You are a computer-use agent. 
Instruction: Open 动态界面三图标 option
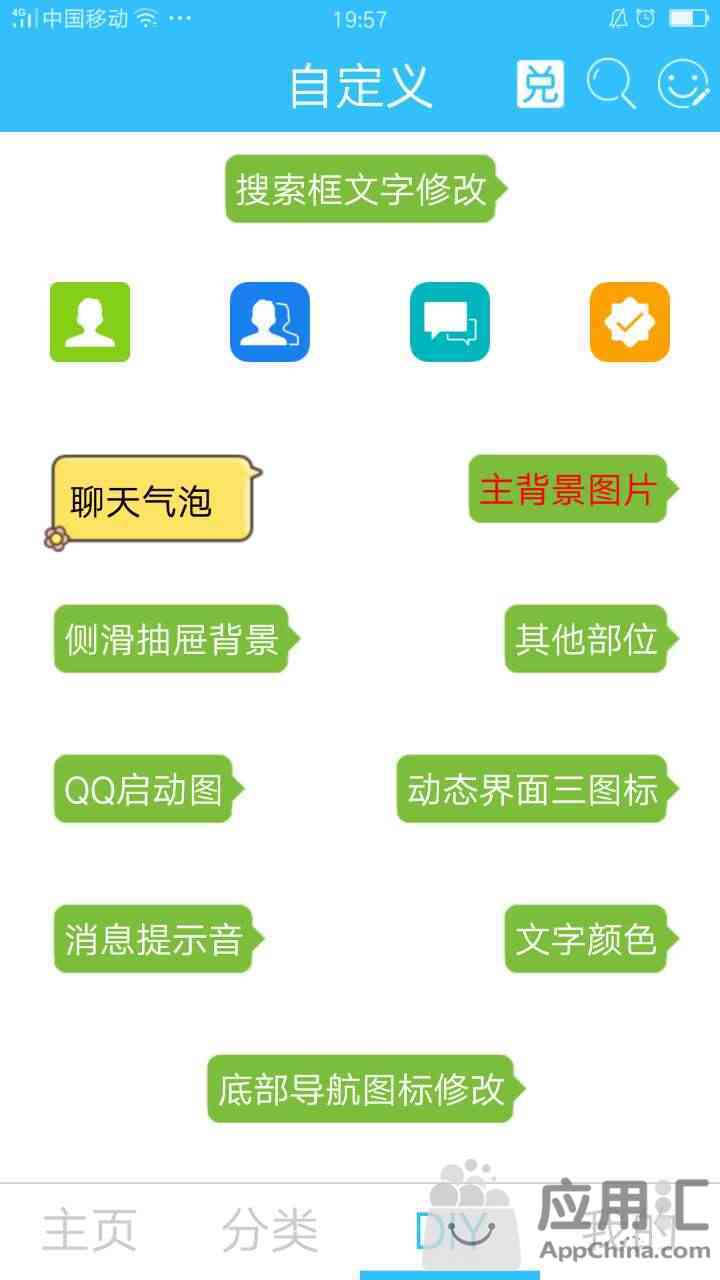532,789
